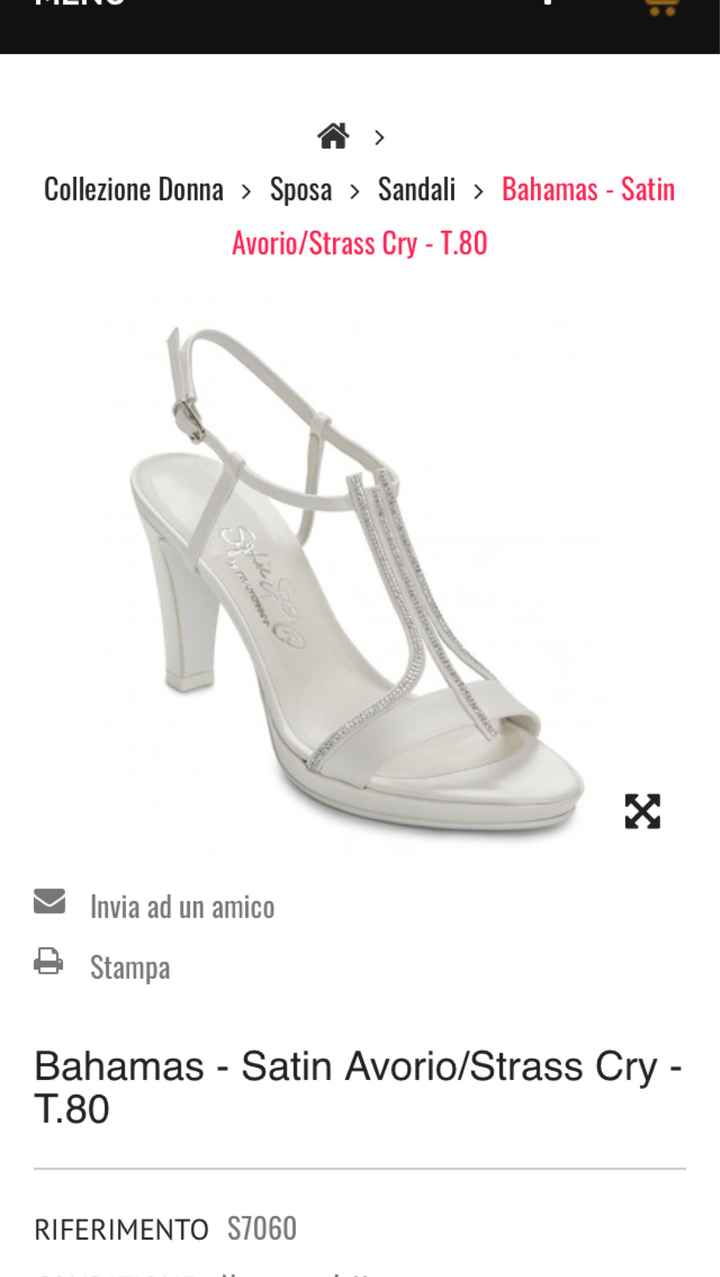Click the printer icon next to Stampa
Viewport: 720px width, 1277px height.
(x=48, y=962)
